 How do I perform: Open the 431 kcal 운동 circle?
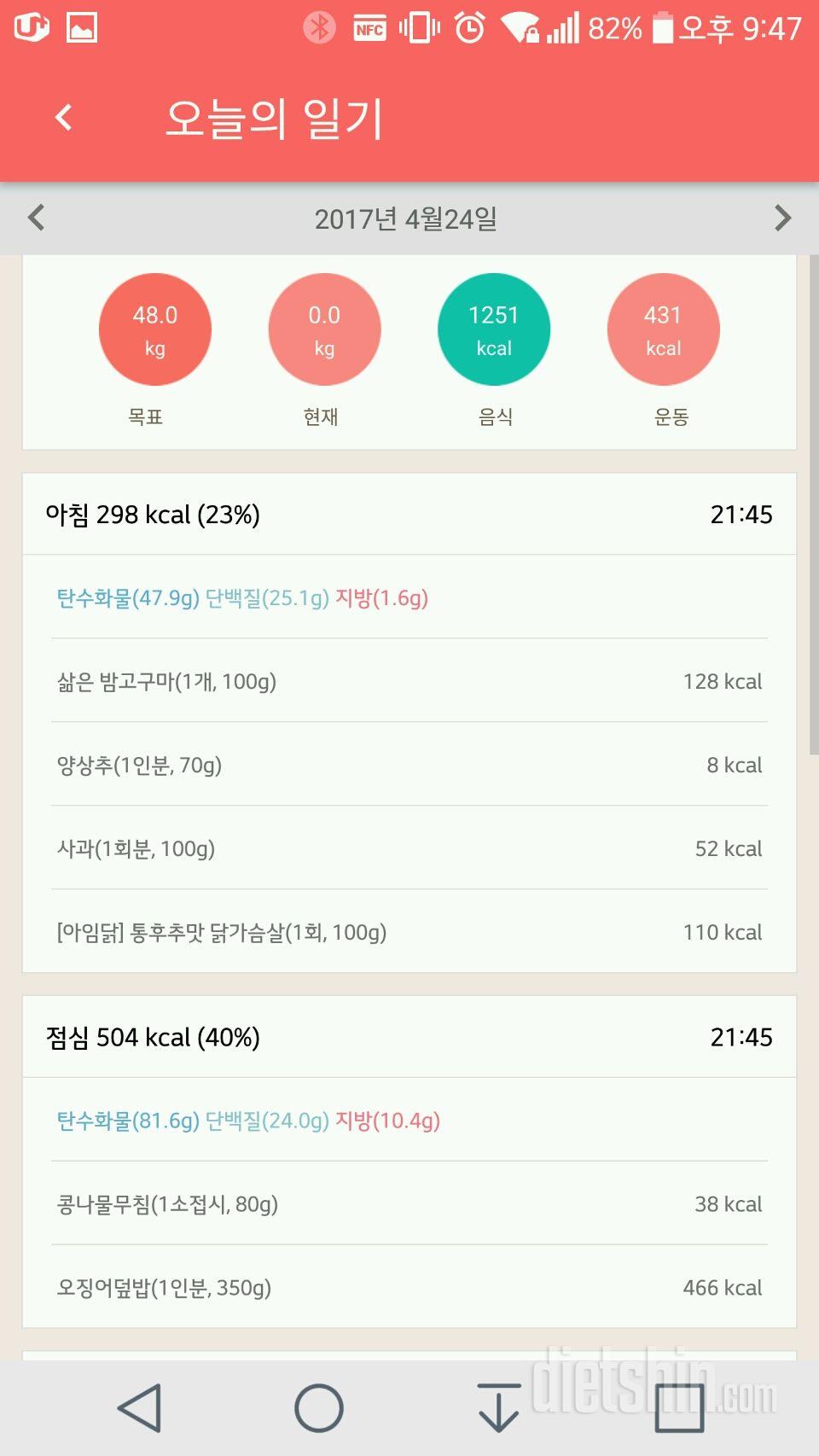point(664,329)
